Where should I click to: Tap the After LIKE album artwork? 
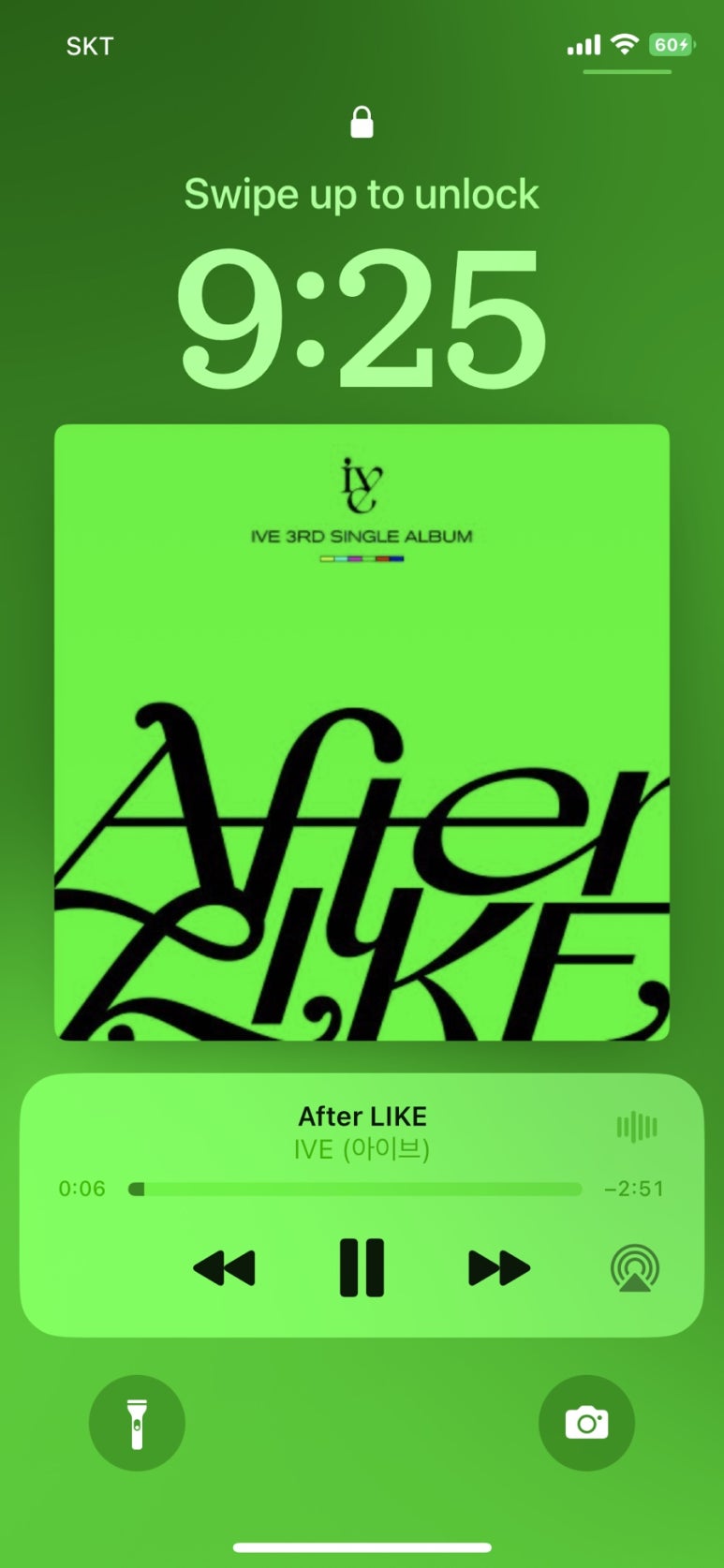point(362,732)
